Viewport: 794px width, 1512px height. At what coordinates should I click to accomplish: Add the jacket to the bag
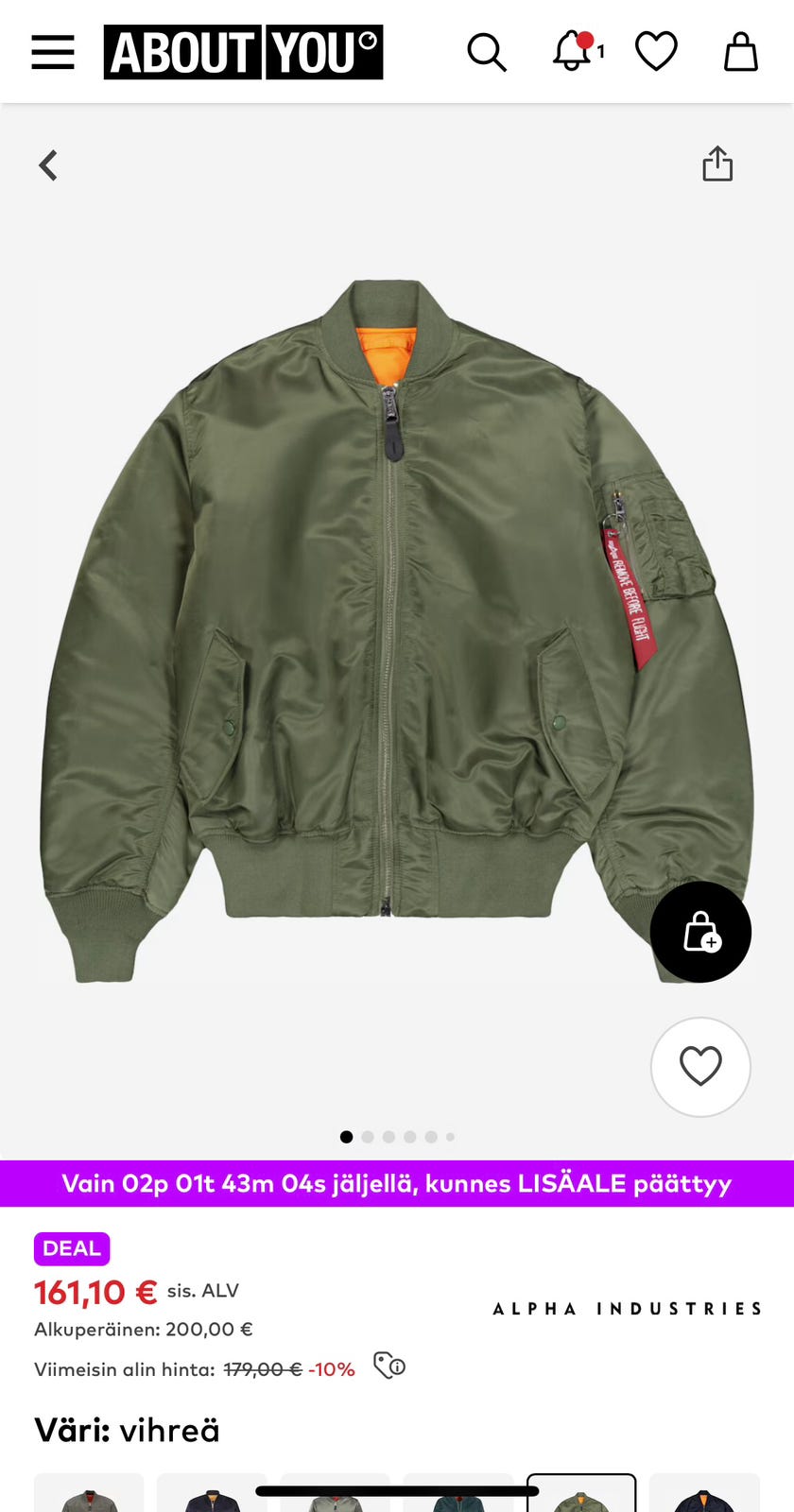(x=700, y=932)
